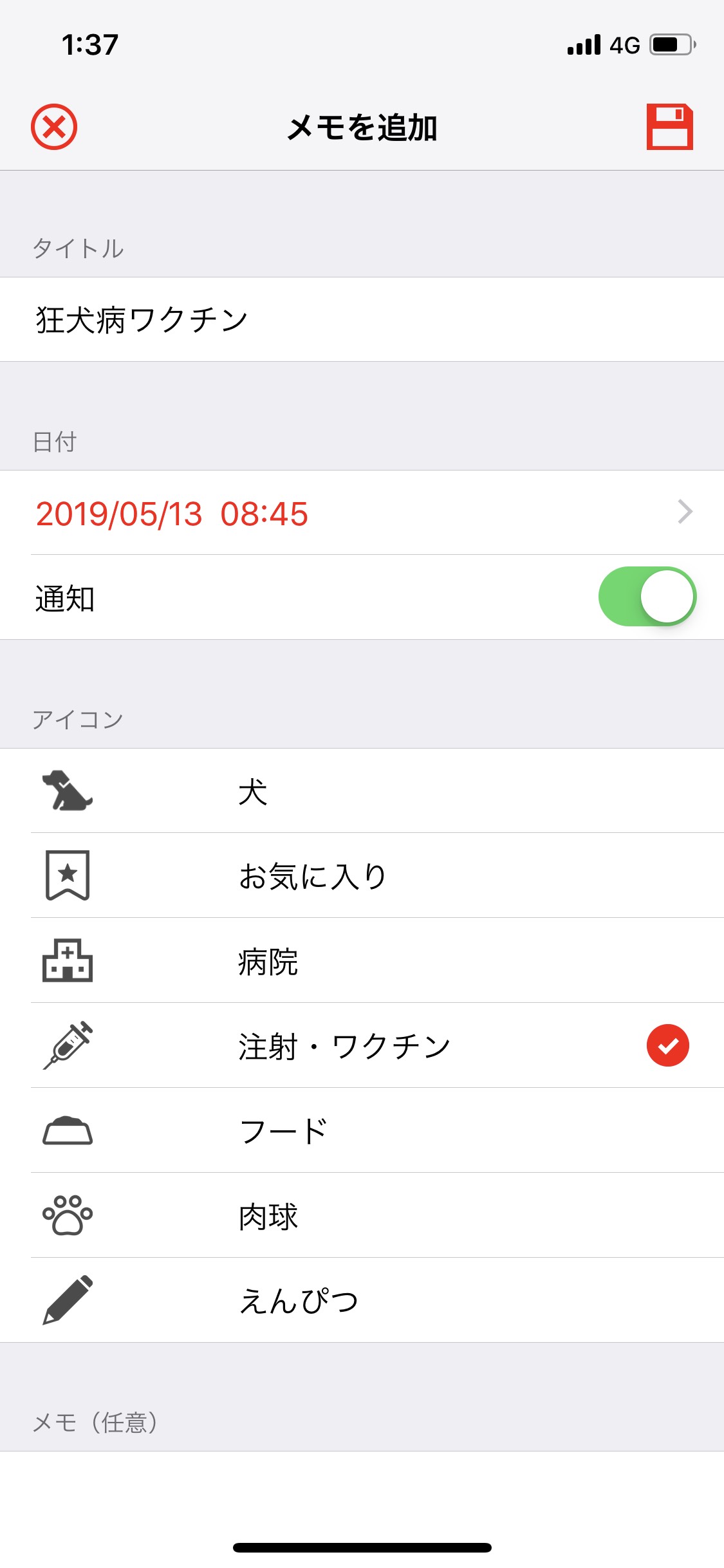This screenshot has height=1568, width=724.
Task: Close the メモを追加 screen with the X
Action: pyautogui.click(x=54, y=127)
